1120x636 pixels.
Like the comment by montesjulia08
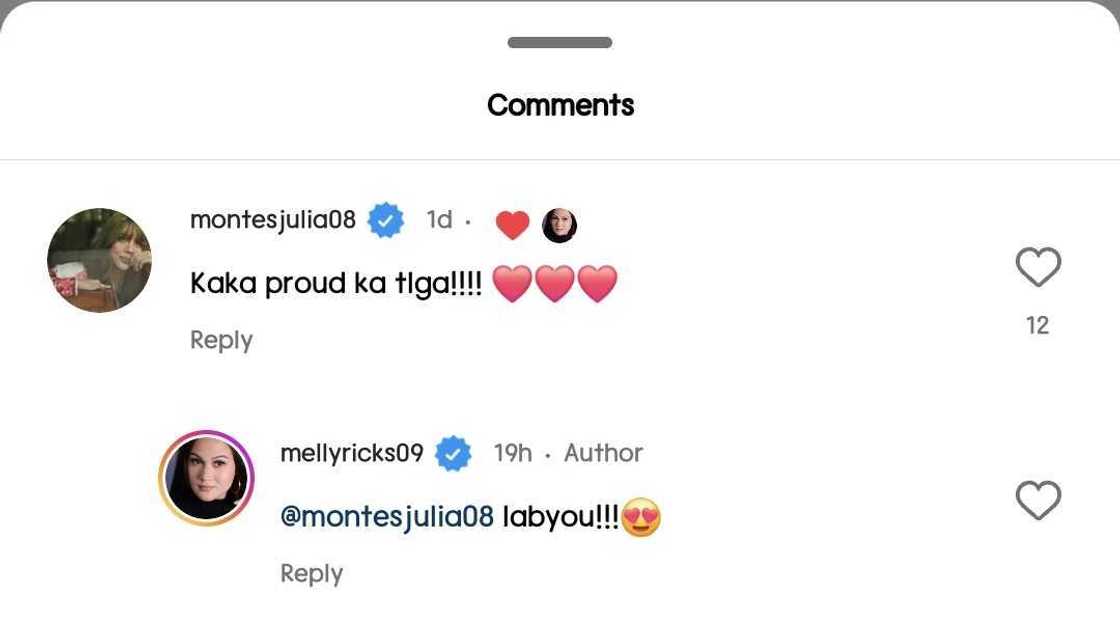click(1037, 268)
